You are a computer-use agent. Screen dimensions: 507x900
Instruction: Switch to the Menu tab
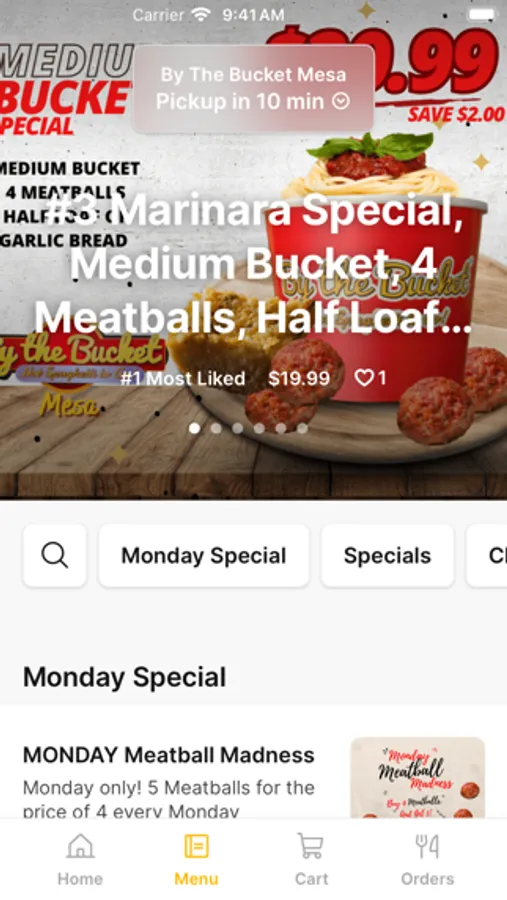point(196,859)
